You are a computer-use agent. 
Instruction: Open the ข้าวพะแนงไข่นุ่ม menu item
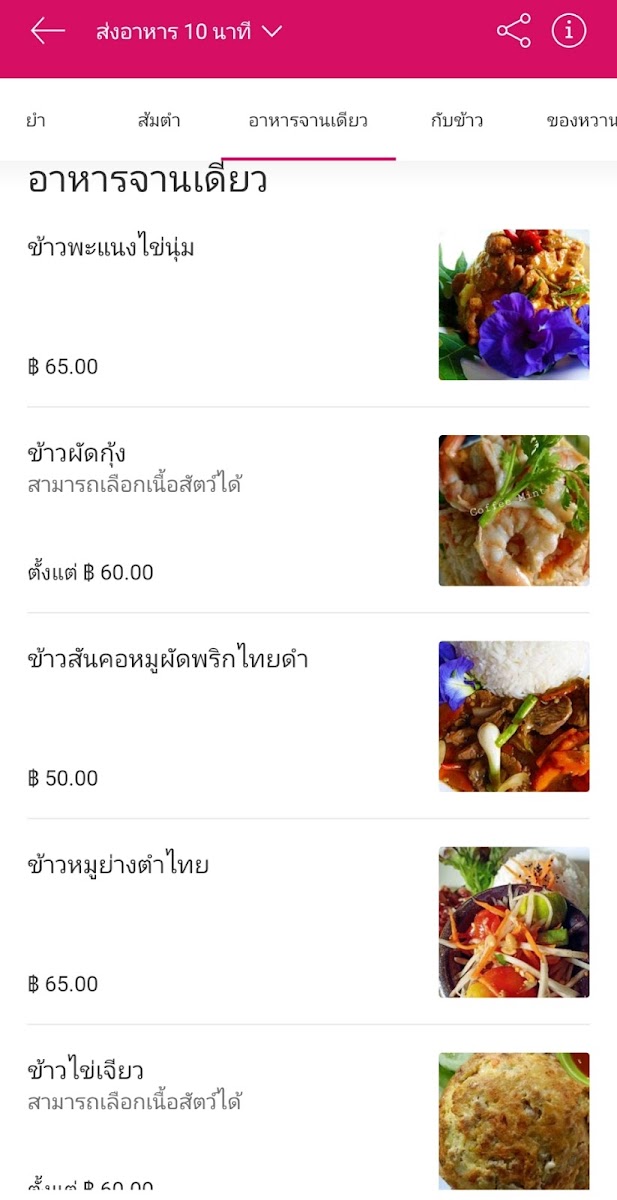point(308,304)
